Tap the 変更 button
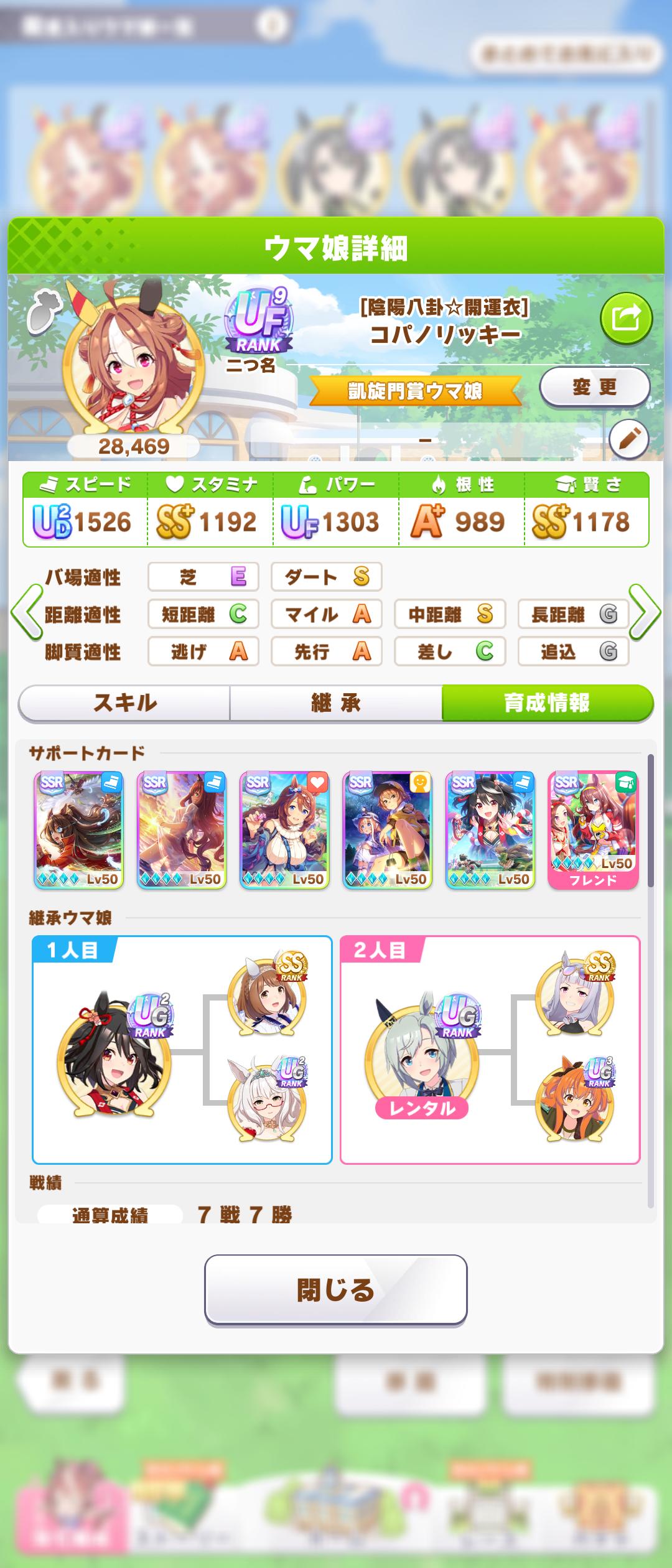 click(x=594, y=387)
